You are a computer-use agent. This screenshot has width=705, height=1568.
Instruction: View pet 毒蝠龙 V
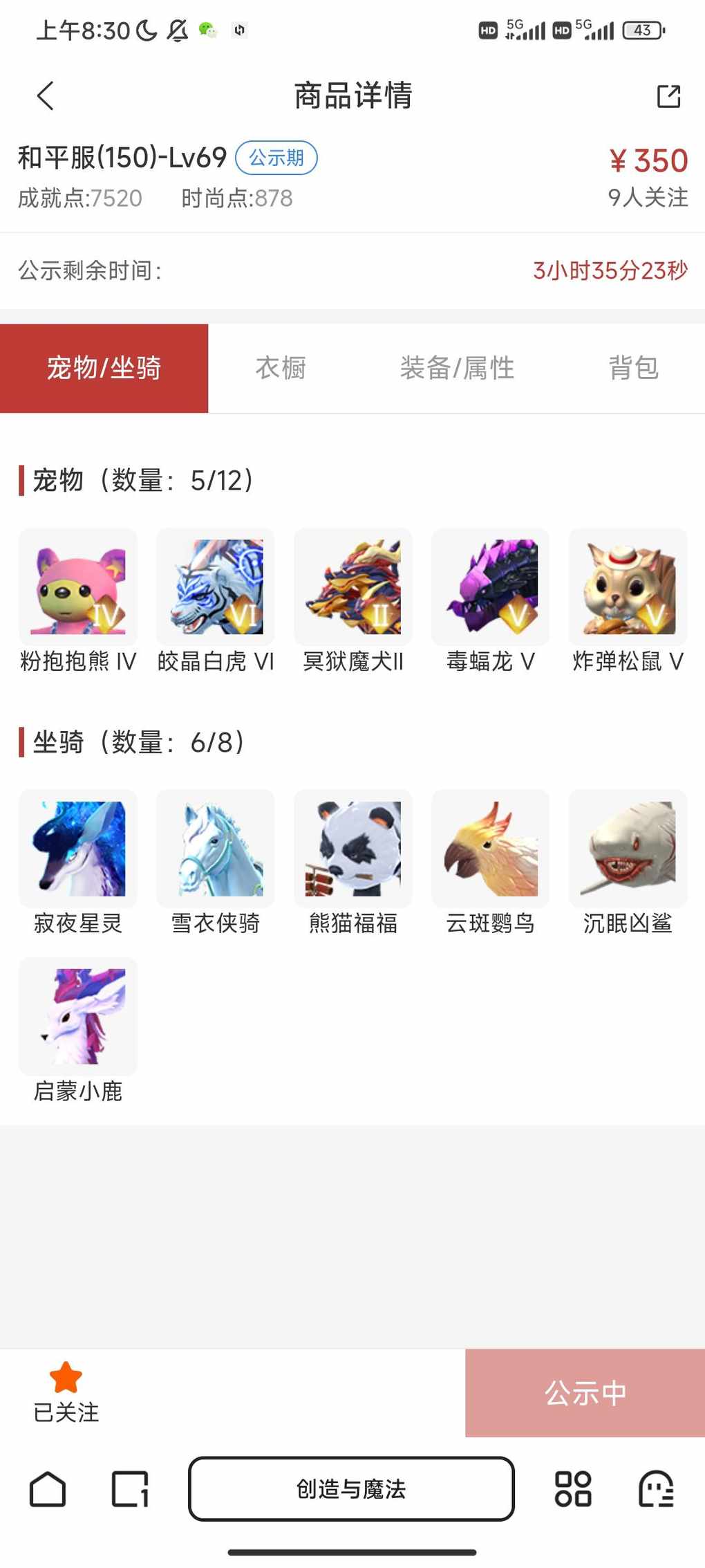[490, 587]
